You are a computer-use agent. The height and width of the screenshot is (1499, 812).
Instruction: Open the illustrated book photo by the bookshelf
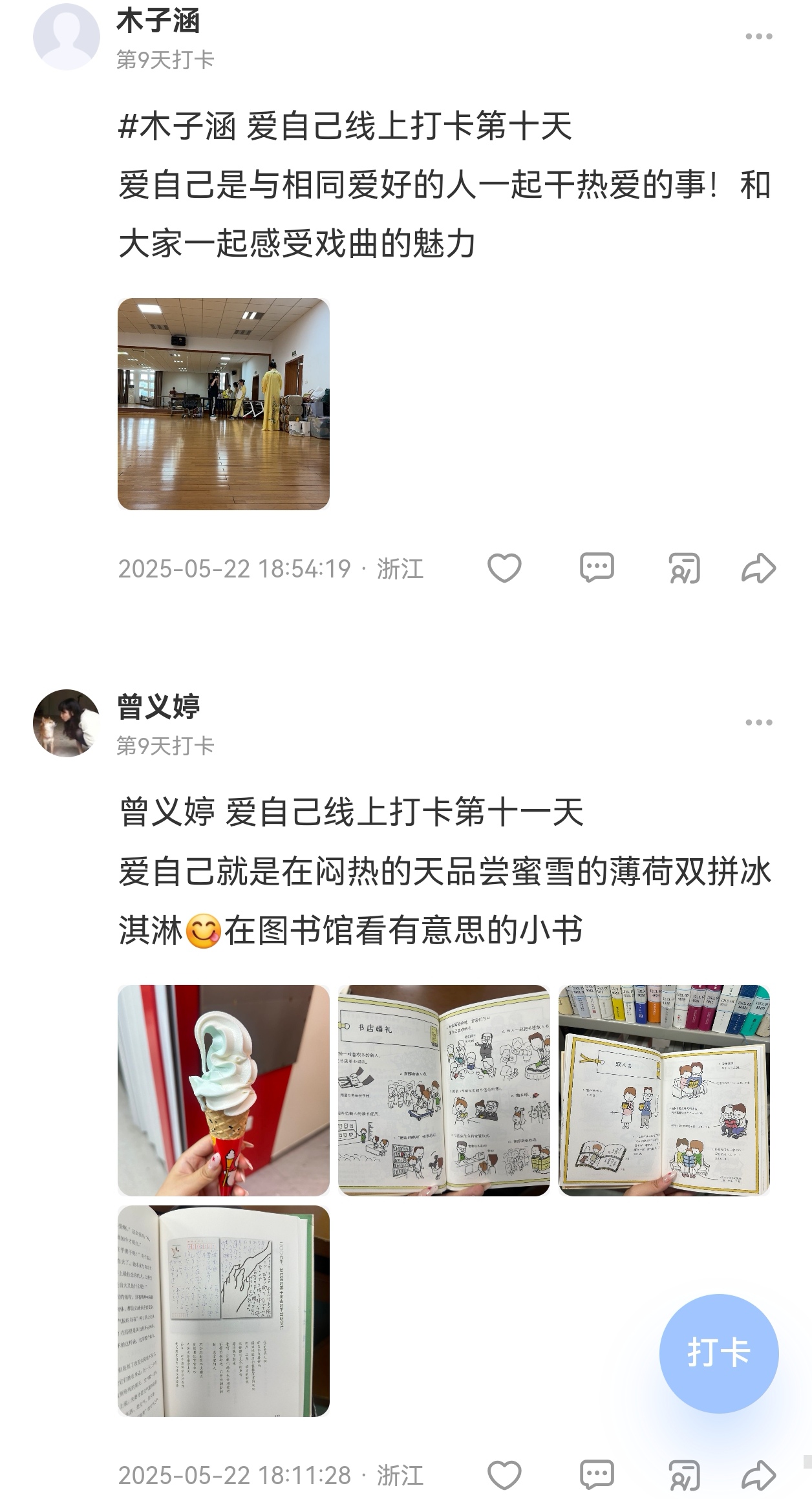click(664, 1090)
